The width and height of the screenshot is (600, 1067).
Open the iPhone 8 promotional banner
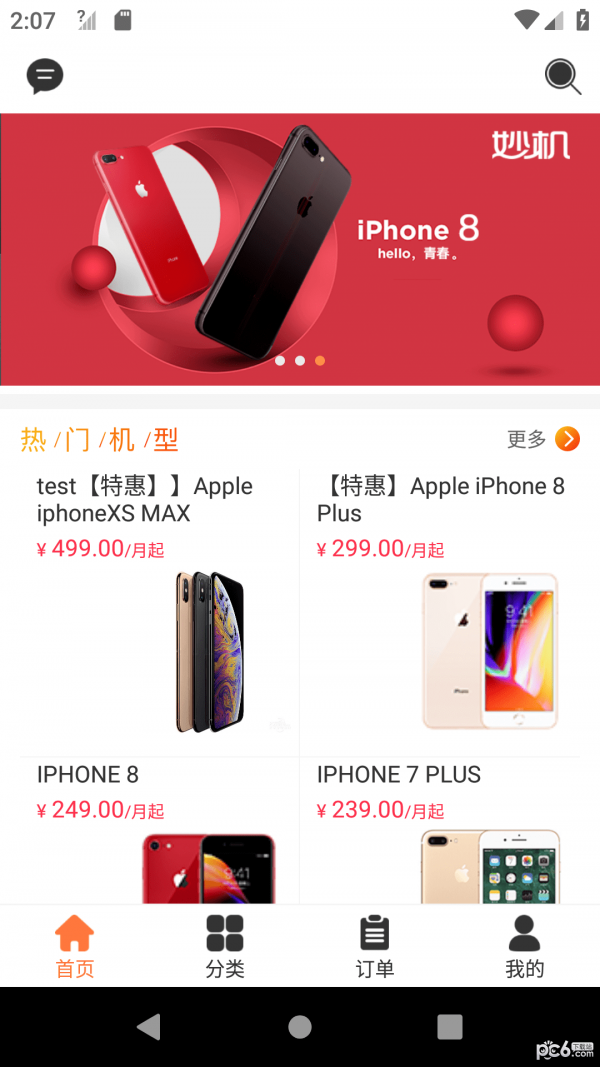[x=300, y=249]
